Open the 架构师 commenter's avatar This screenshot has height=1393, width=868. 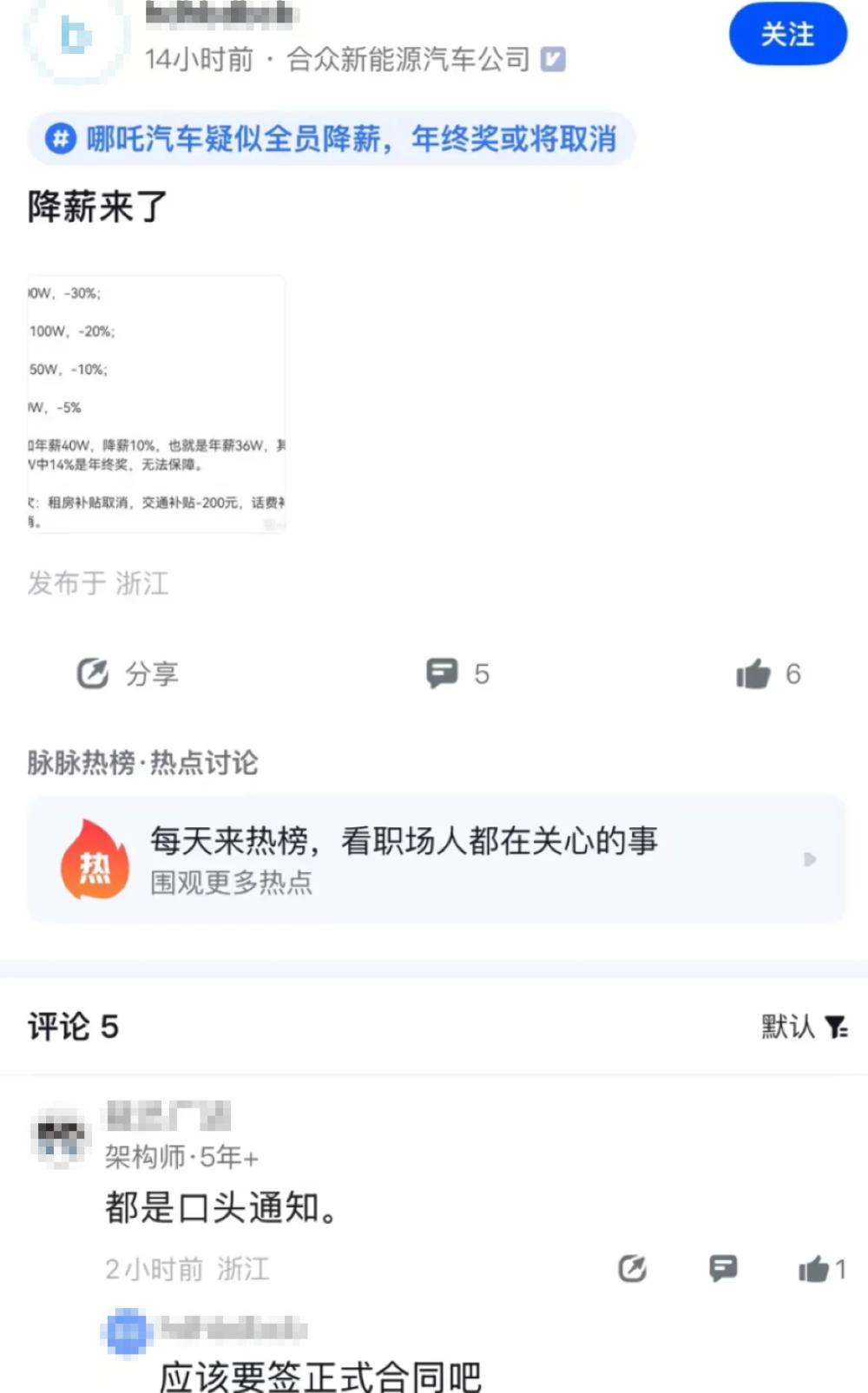[x=59, y=1136]
